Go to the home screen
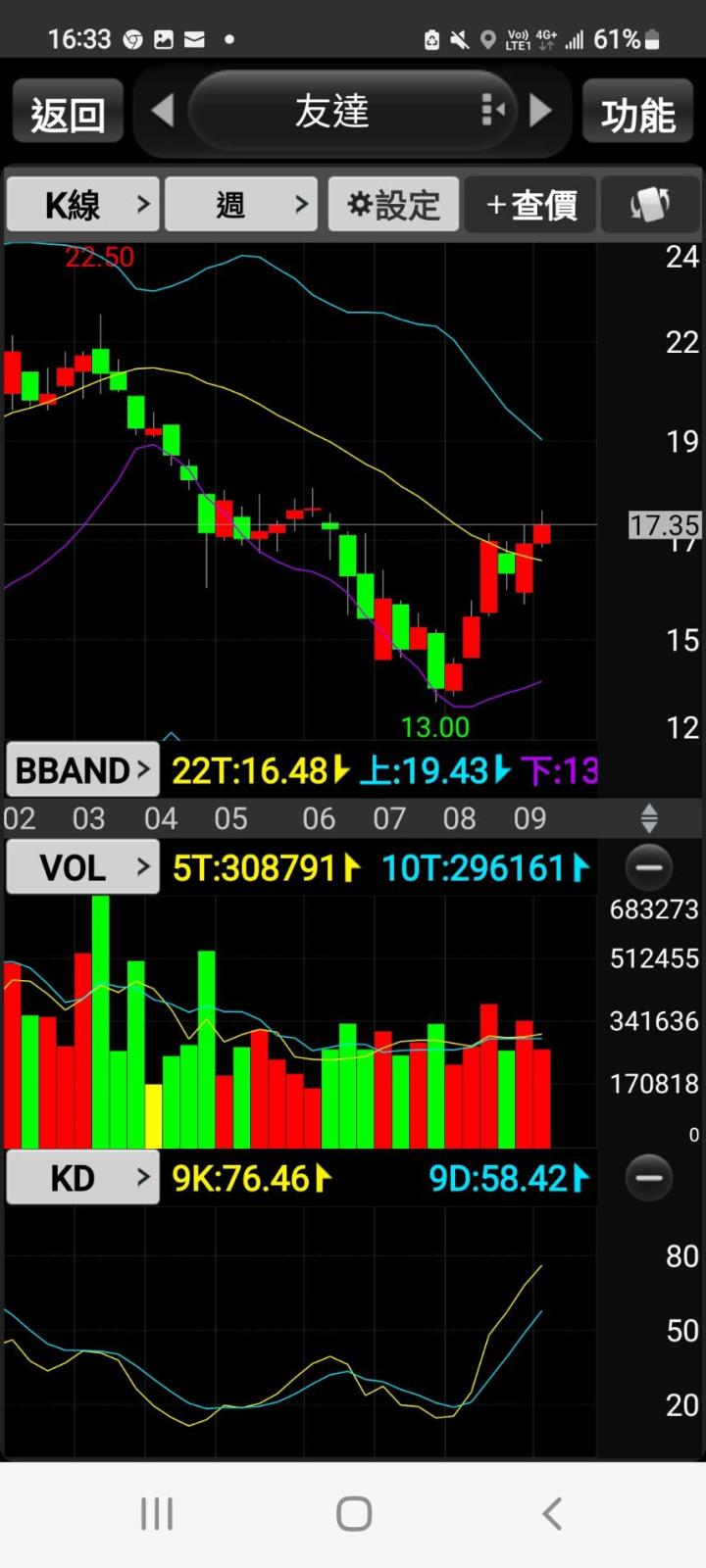 pyautogui.click(x=353, y=1513)
